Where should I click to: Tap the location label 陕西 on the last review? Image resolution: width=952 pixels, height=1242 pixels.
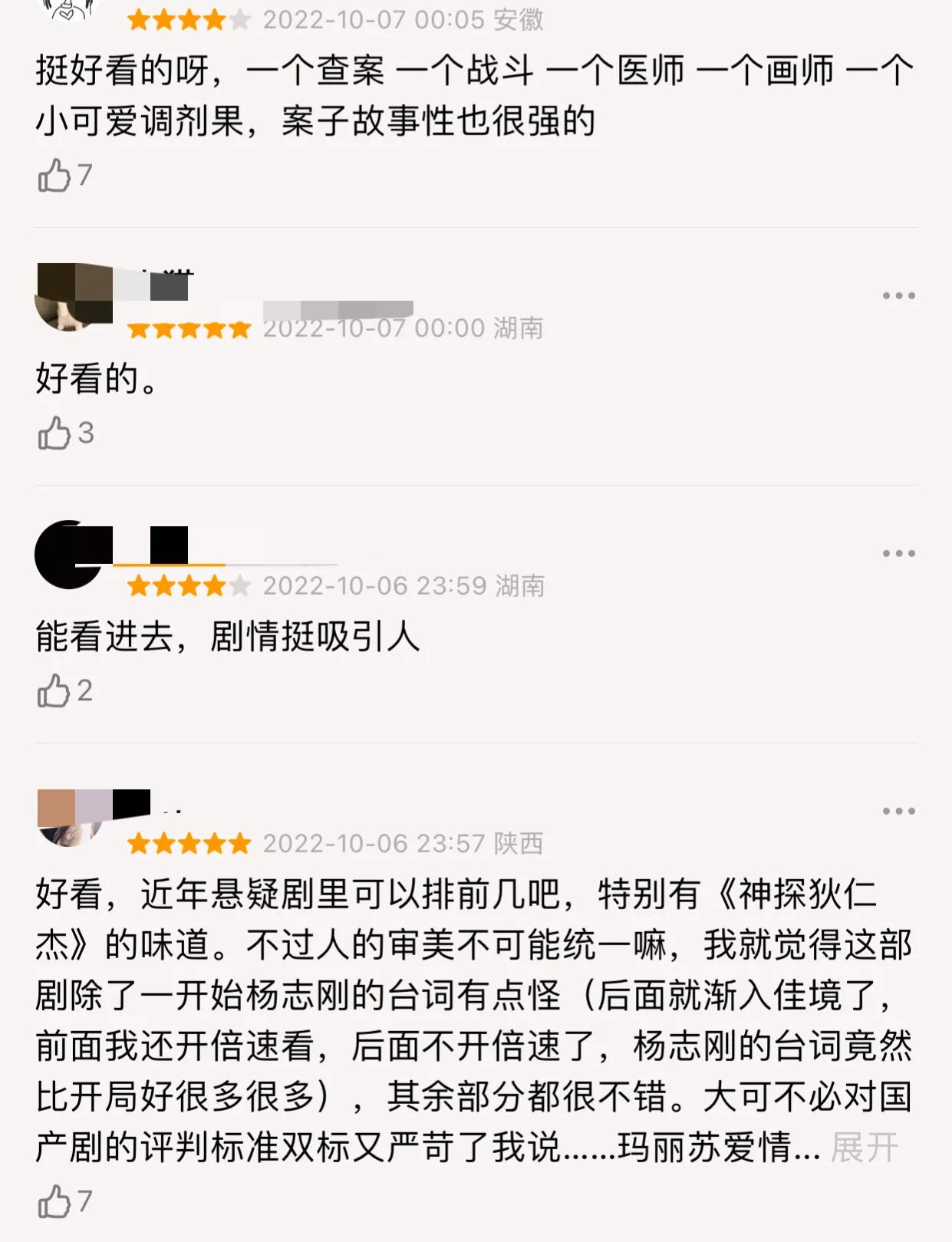click(x=519, y=843)
